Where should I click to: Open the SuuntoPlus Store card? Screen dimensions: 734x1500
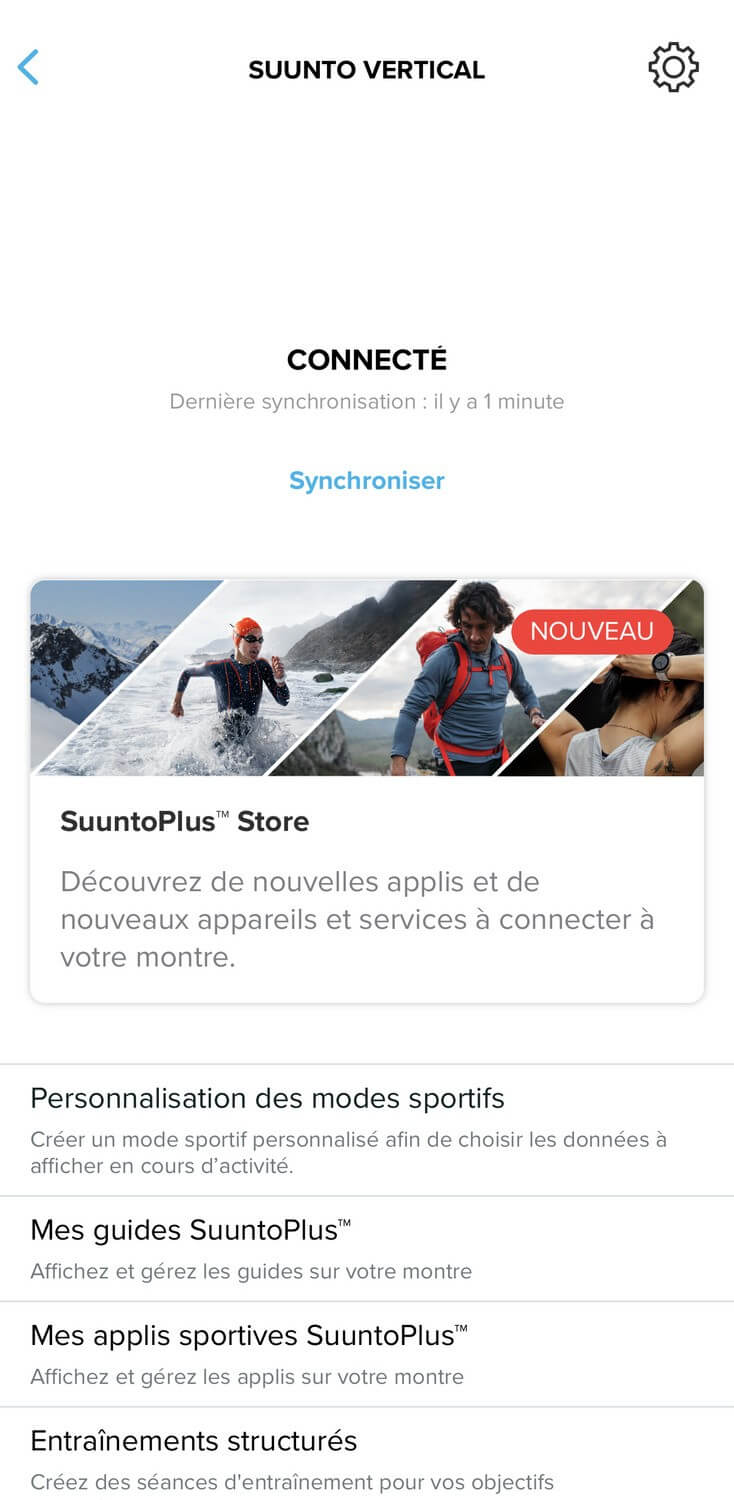[x=367, y=791]
